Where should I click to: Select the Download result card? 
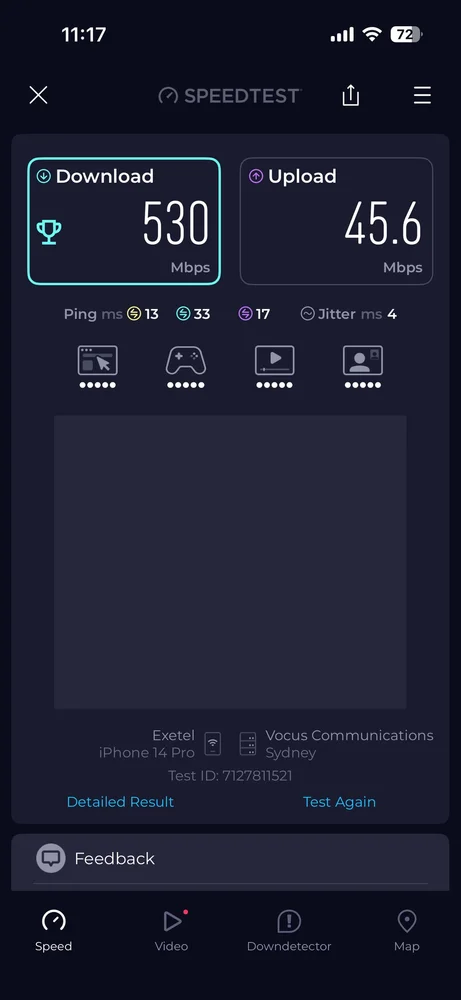124,221
